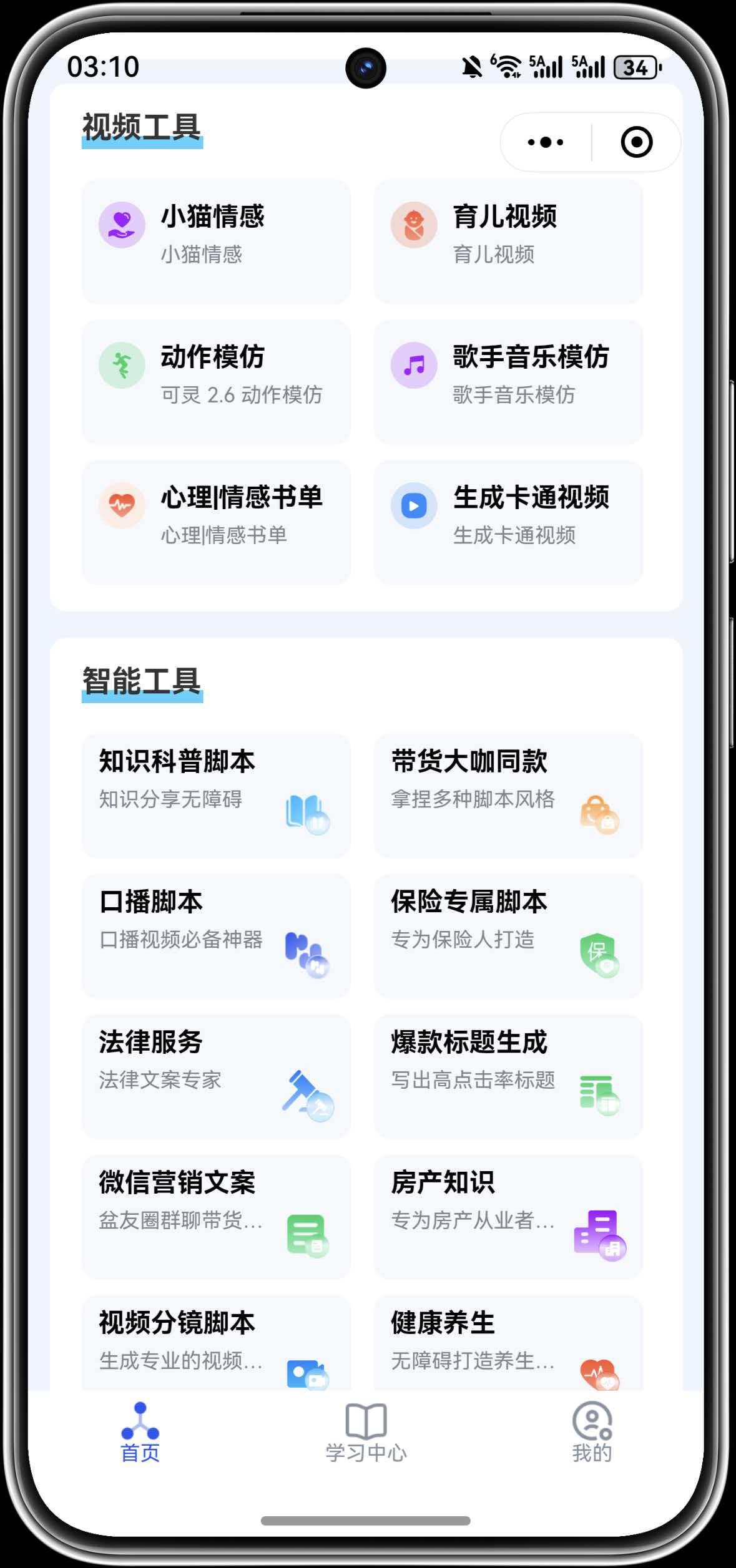Tap the 爆款标题生成 card
This screenshot has height=1568, width=736.
(508, 1076)
